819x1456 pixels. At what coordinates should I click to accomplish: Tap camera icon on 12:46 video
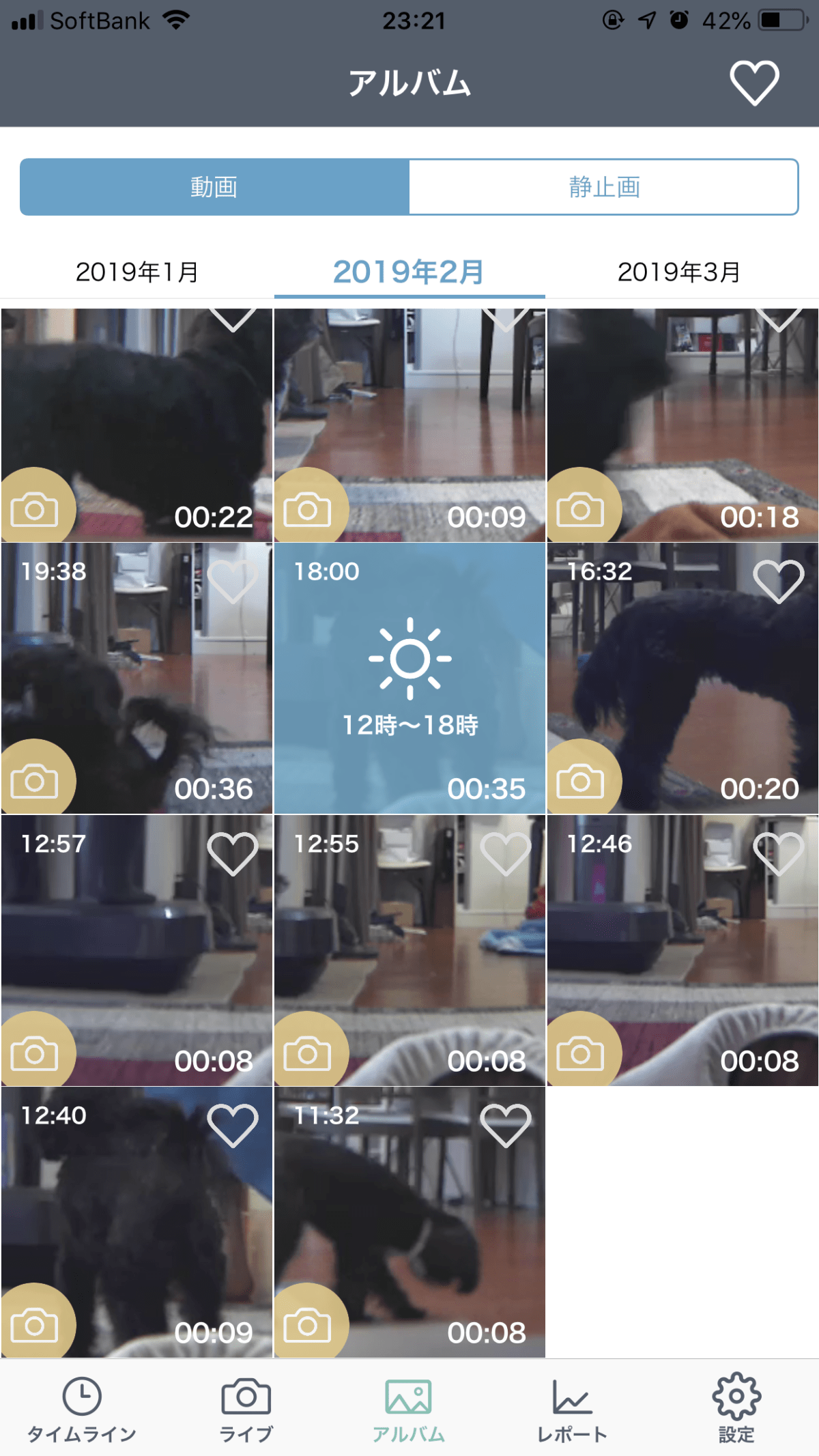click(580, 1055)
